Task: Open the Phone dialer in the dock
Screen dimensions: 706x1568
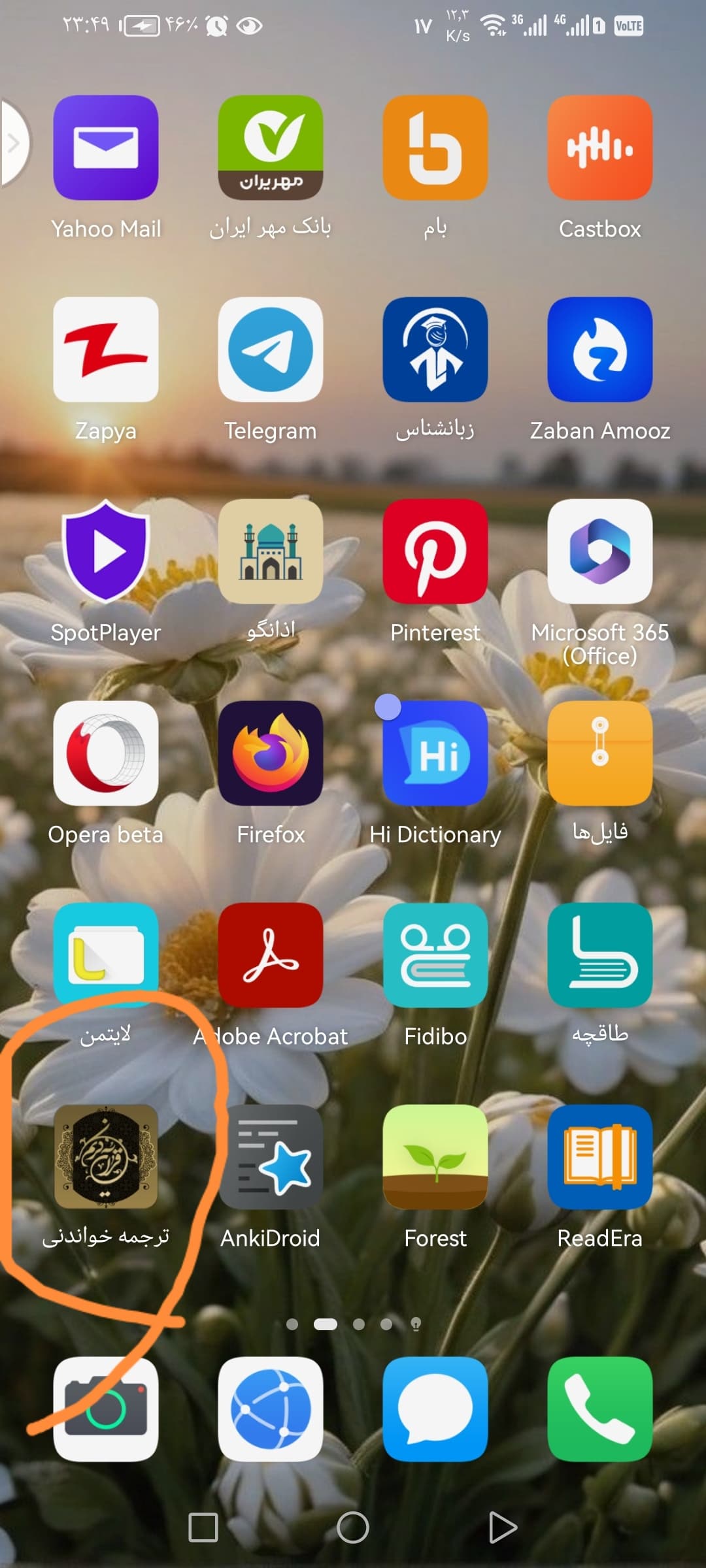Action: point(599,1409)
